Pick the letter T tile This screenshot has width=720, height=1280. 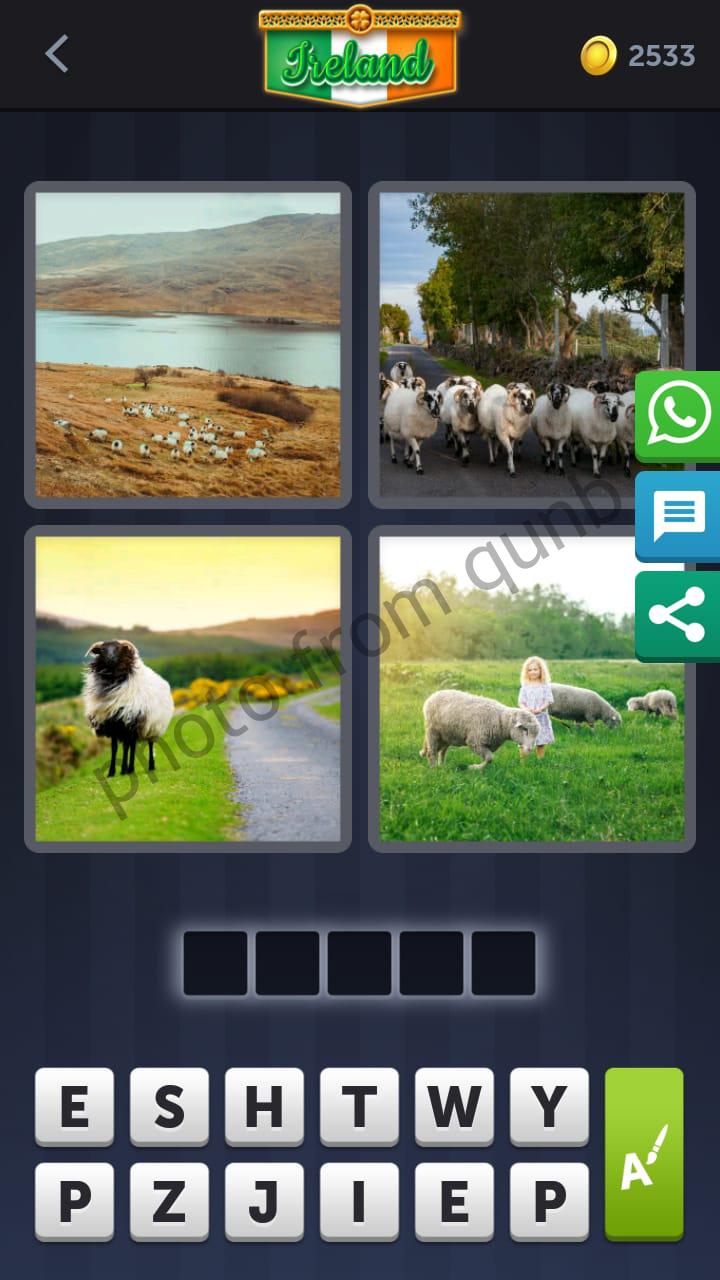[359, 1106]
